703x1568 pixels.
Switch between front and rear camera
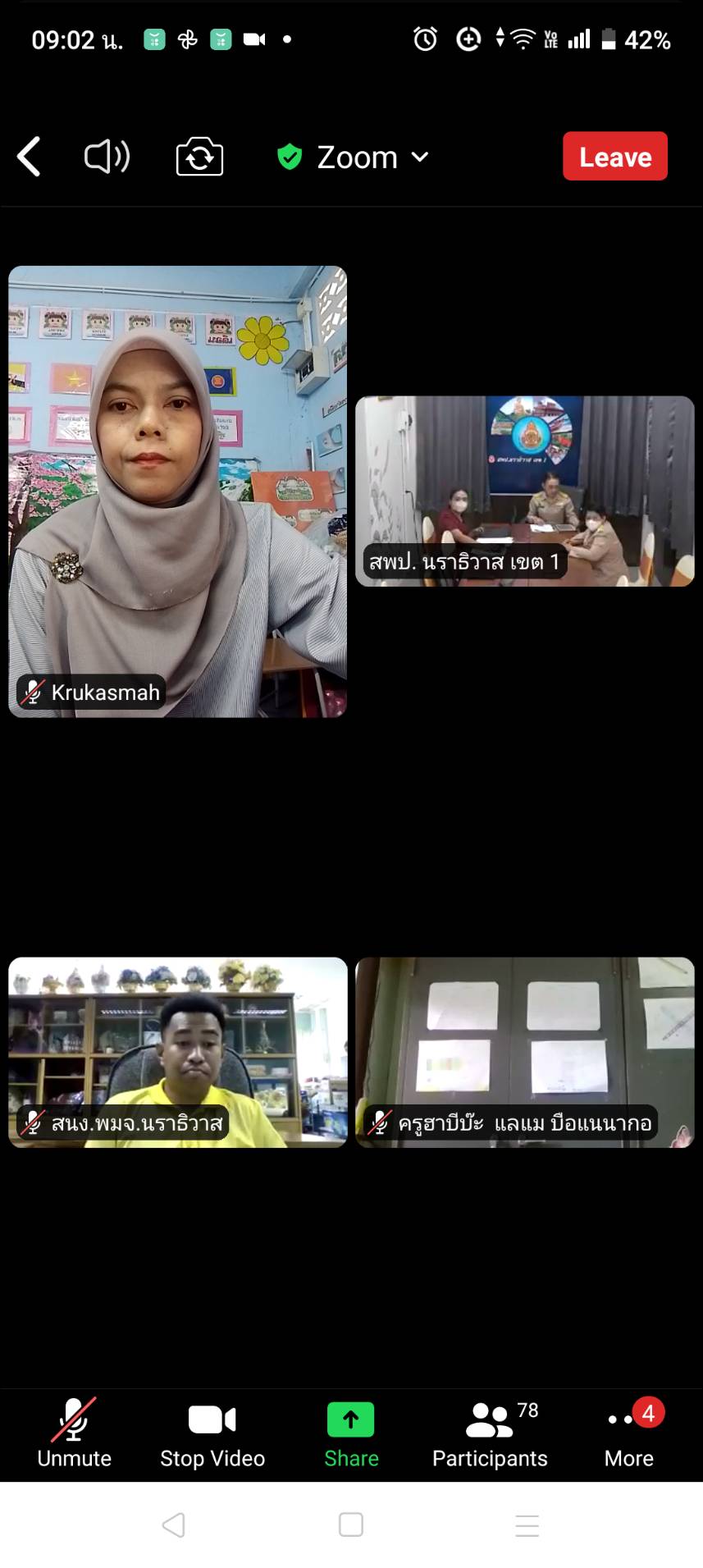199,157
